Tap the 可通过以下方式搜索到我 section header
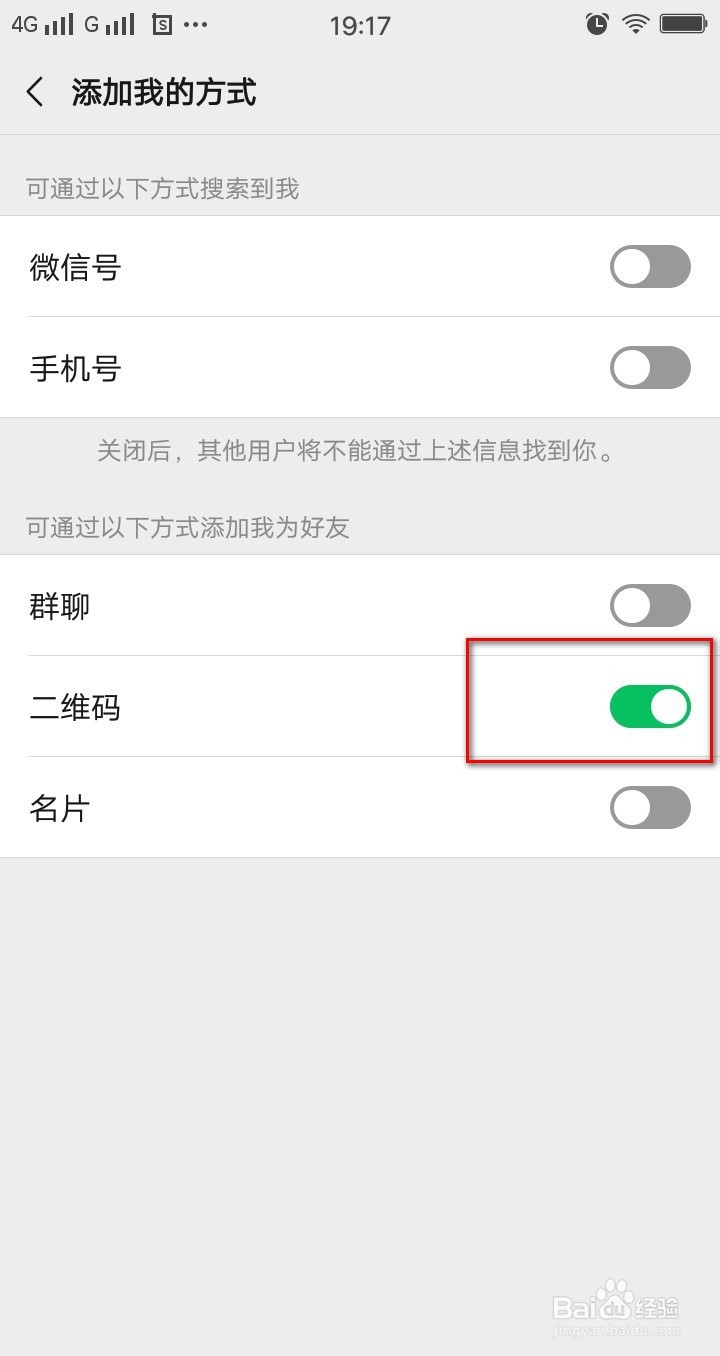Screen dimensions: 720x1356 (x=160, y=189)
